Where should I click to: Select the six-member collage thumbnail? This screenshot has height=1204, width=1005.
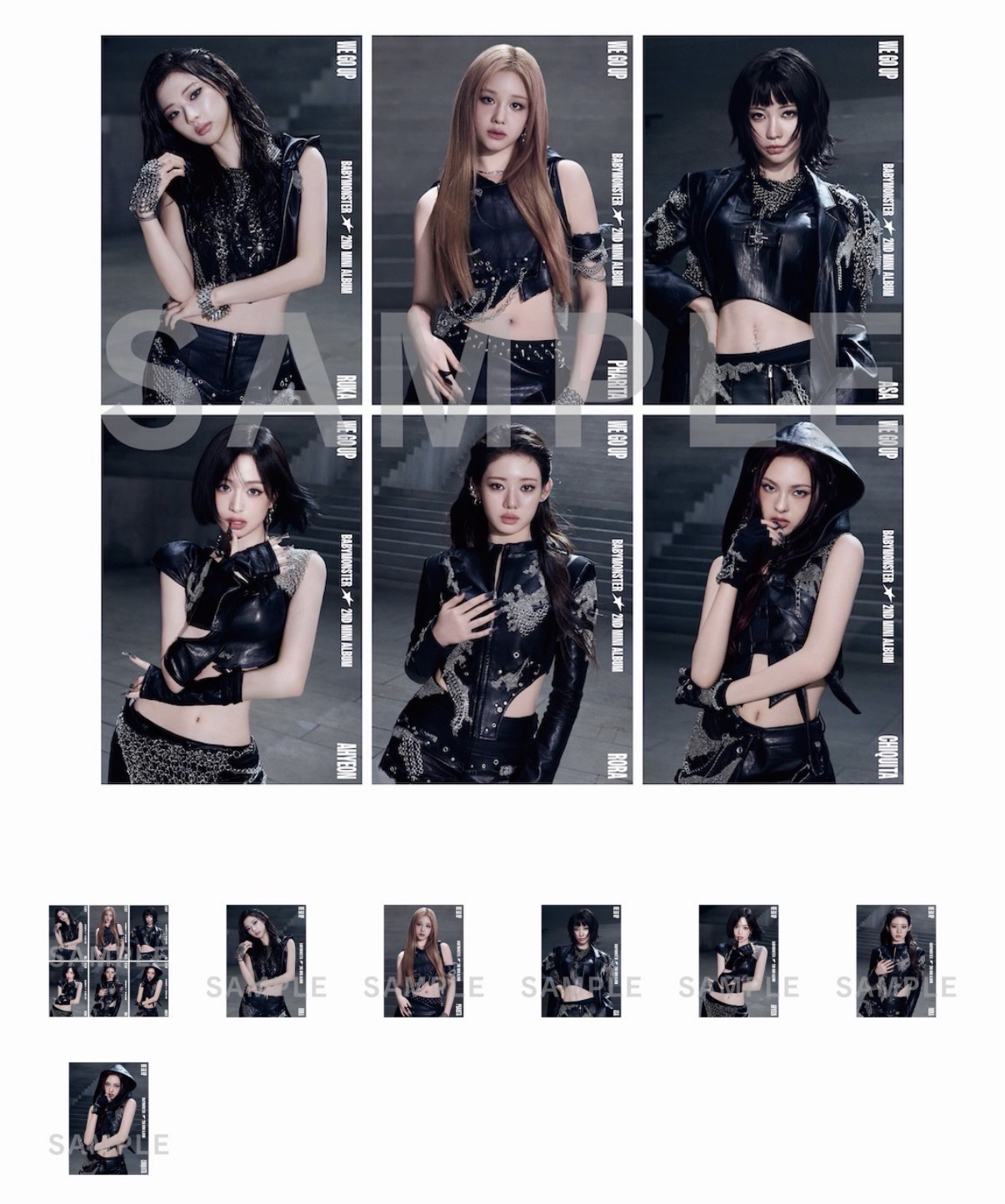click(x=109, y=961)
